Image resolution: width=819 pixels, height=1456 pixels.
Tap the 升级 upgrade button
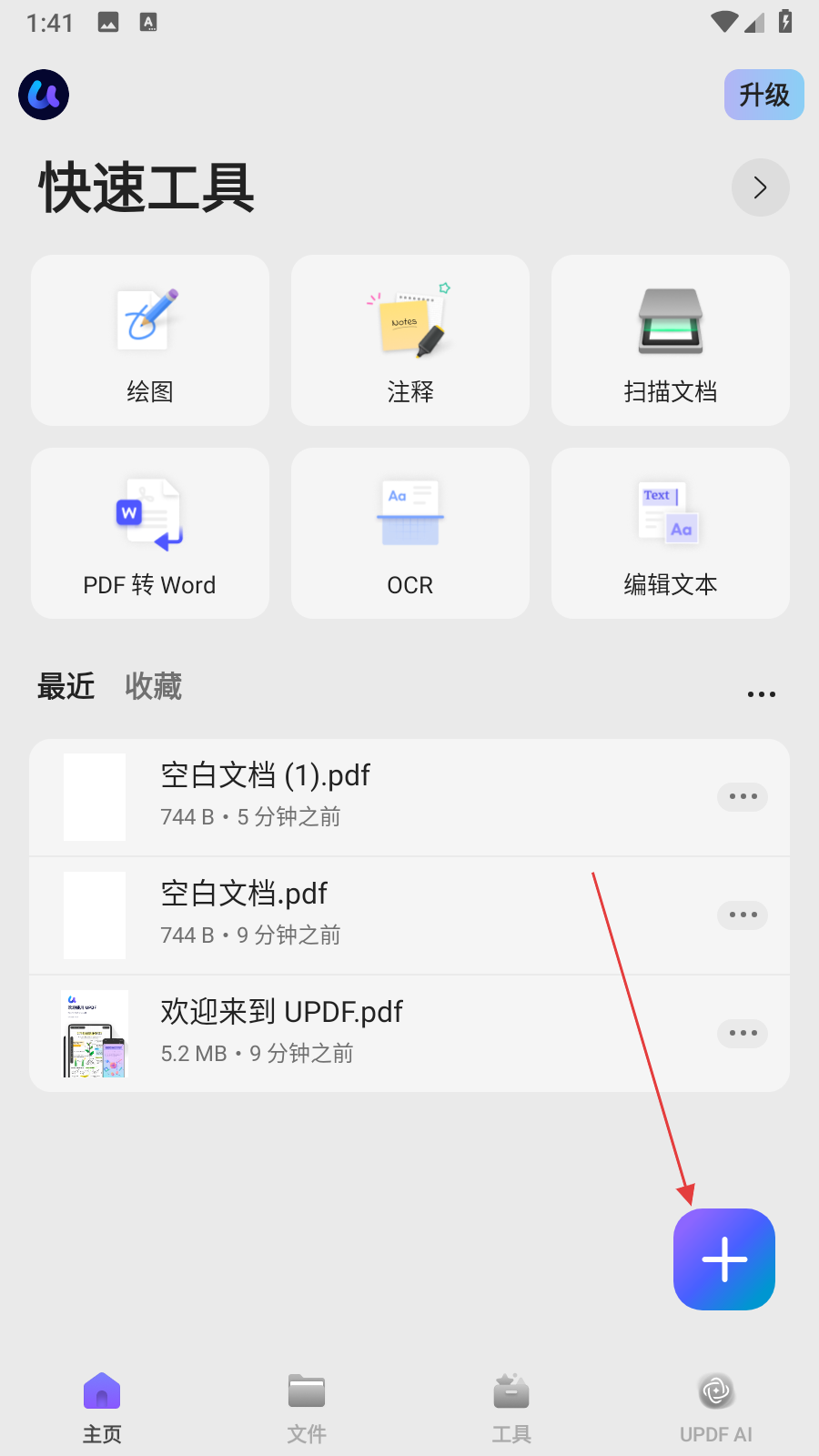(763, 95)
